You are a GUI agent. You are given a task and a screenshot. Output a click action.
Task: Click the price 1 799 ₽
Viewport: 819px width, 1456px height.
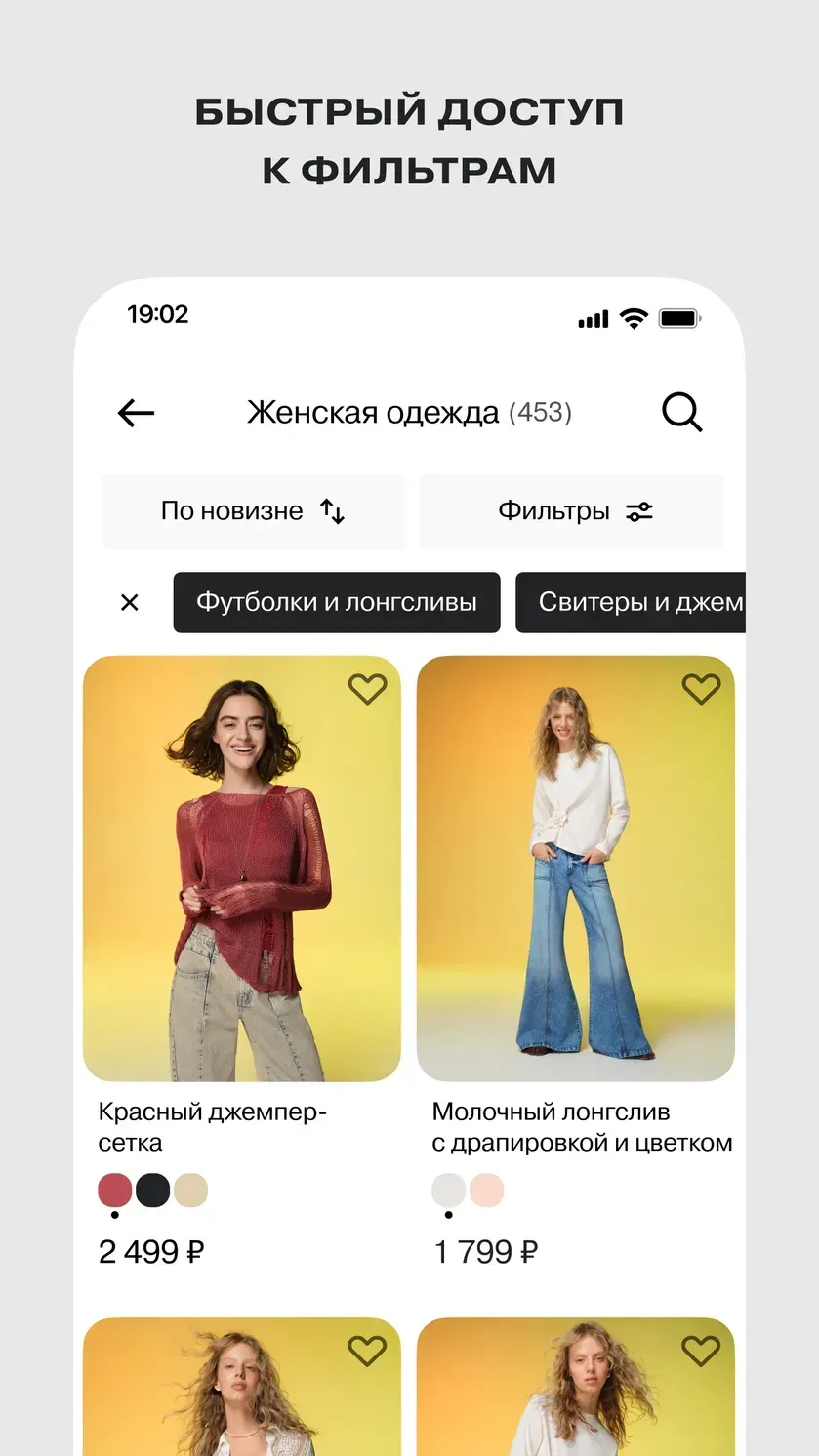485,1252
